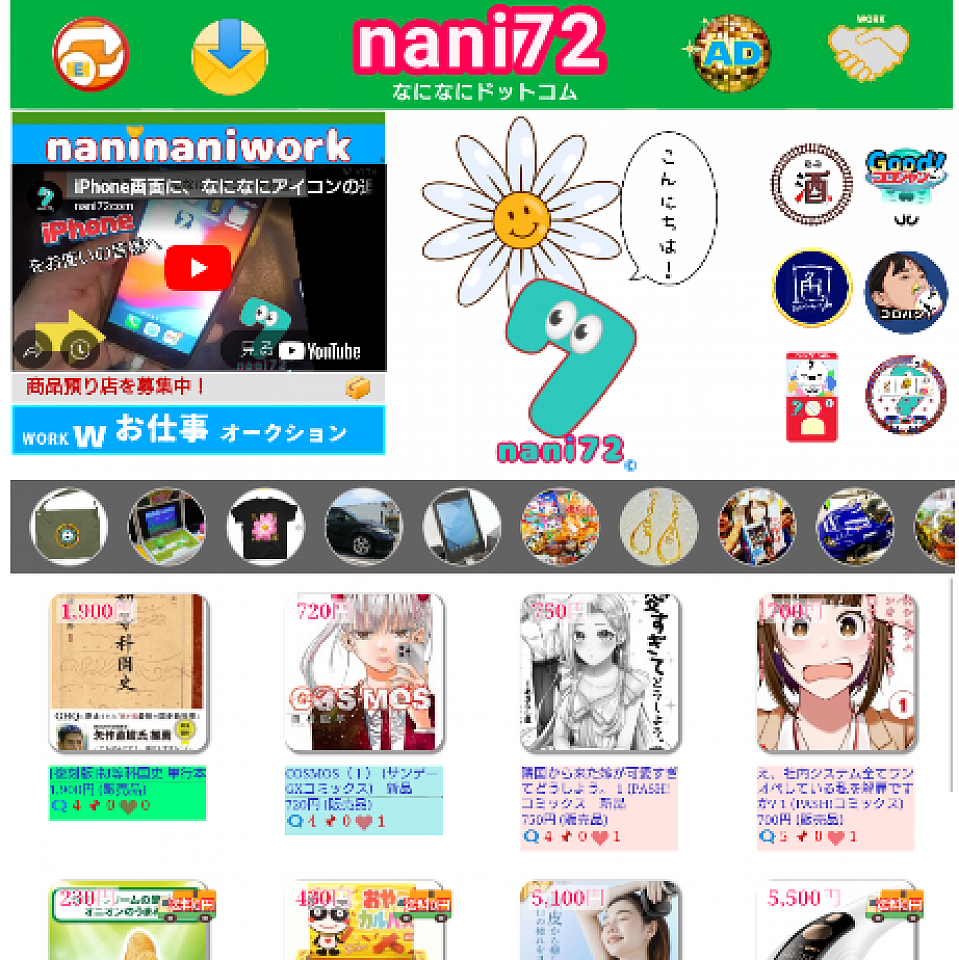Open the 酒 circle icon

coord(811,185)
